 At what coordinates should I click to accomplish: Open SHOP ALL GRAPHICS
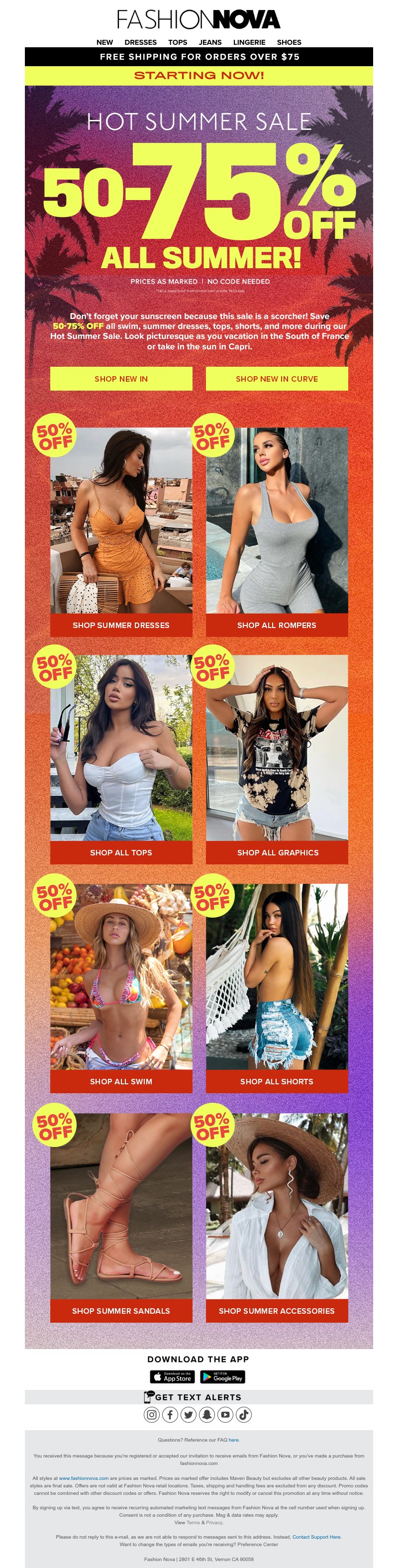pyautogui.click(x=276, y=852)
